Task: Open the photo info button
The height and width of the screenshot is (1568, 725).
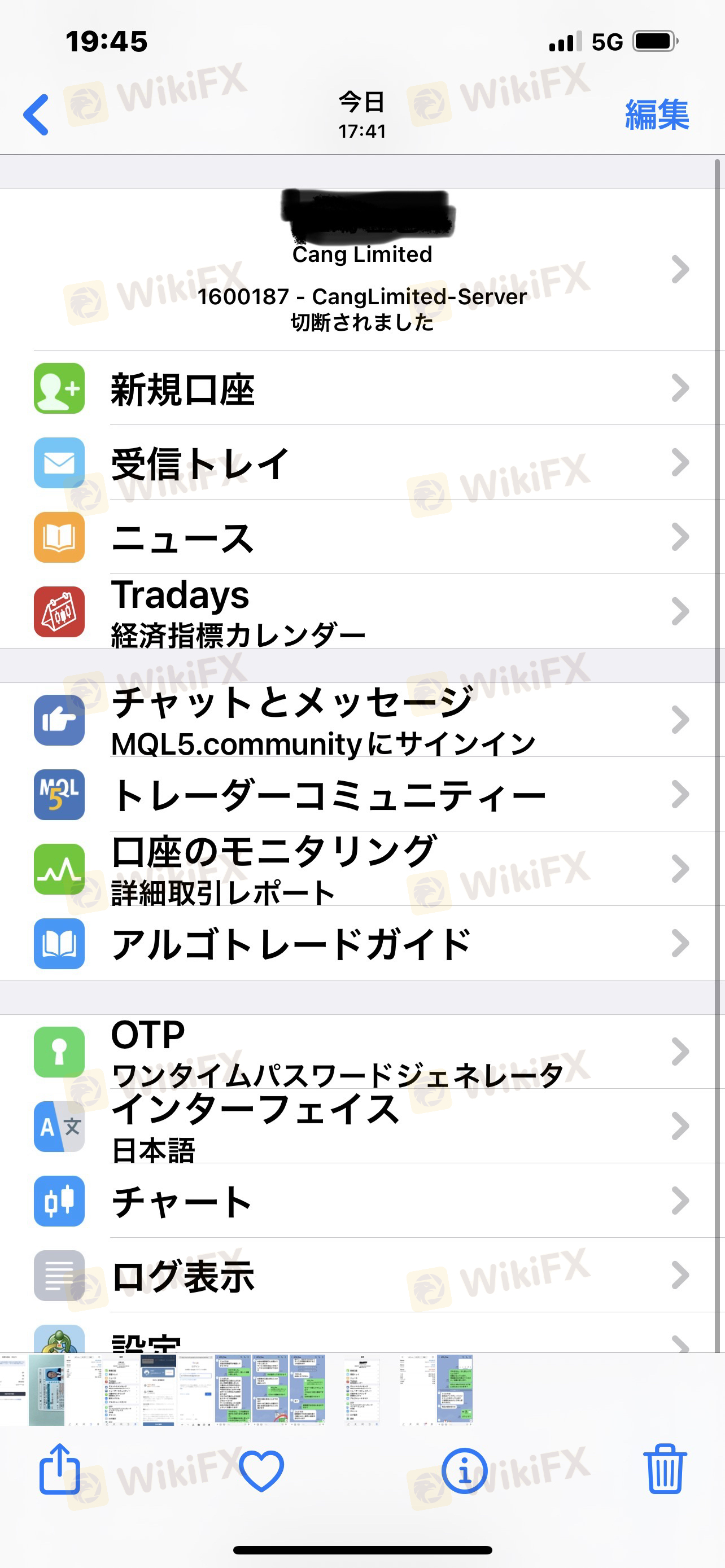Action: pyautogui.click(x=465, y=1470)
